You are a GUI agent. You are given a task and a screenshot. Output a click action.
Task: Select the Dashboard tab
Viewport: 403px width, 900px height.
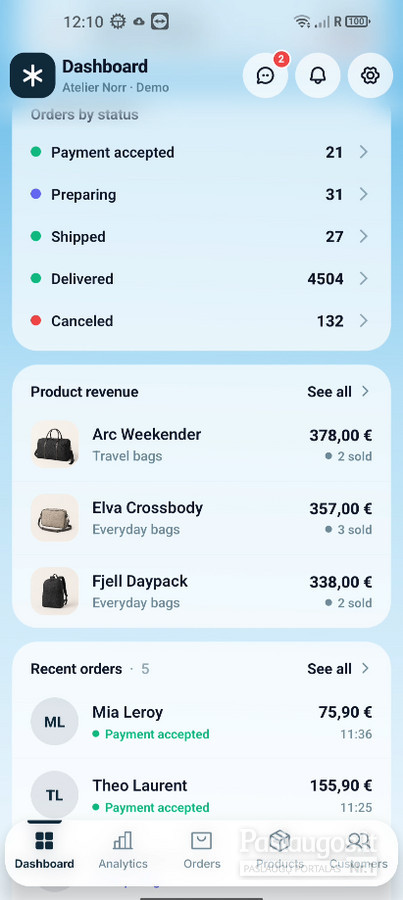(44, 851)
